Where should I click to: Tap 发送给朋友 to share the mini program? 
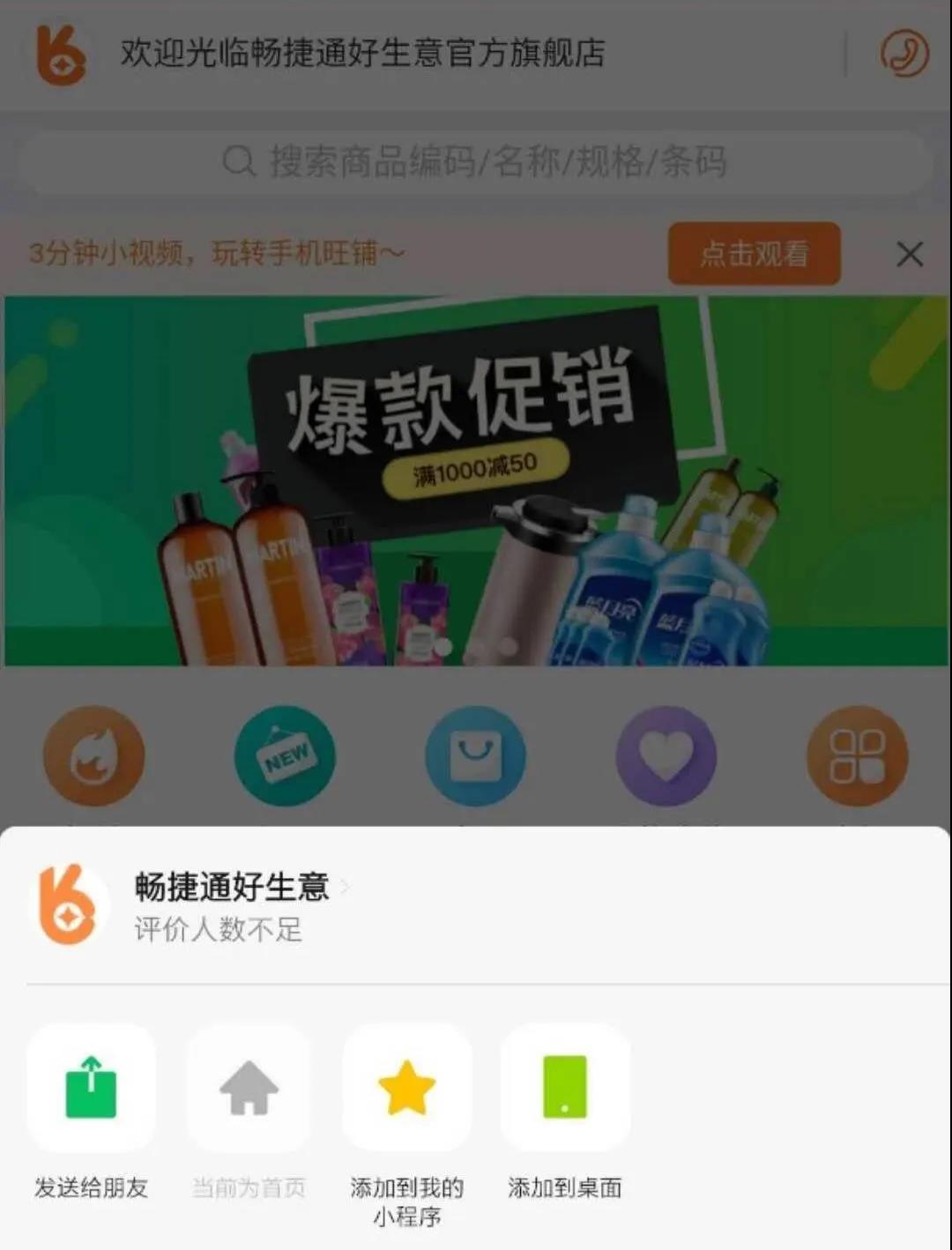92,1088
